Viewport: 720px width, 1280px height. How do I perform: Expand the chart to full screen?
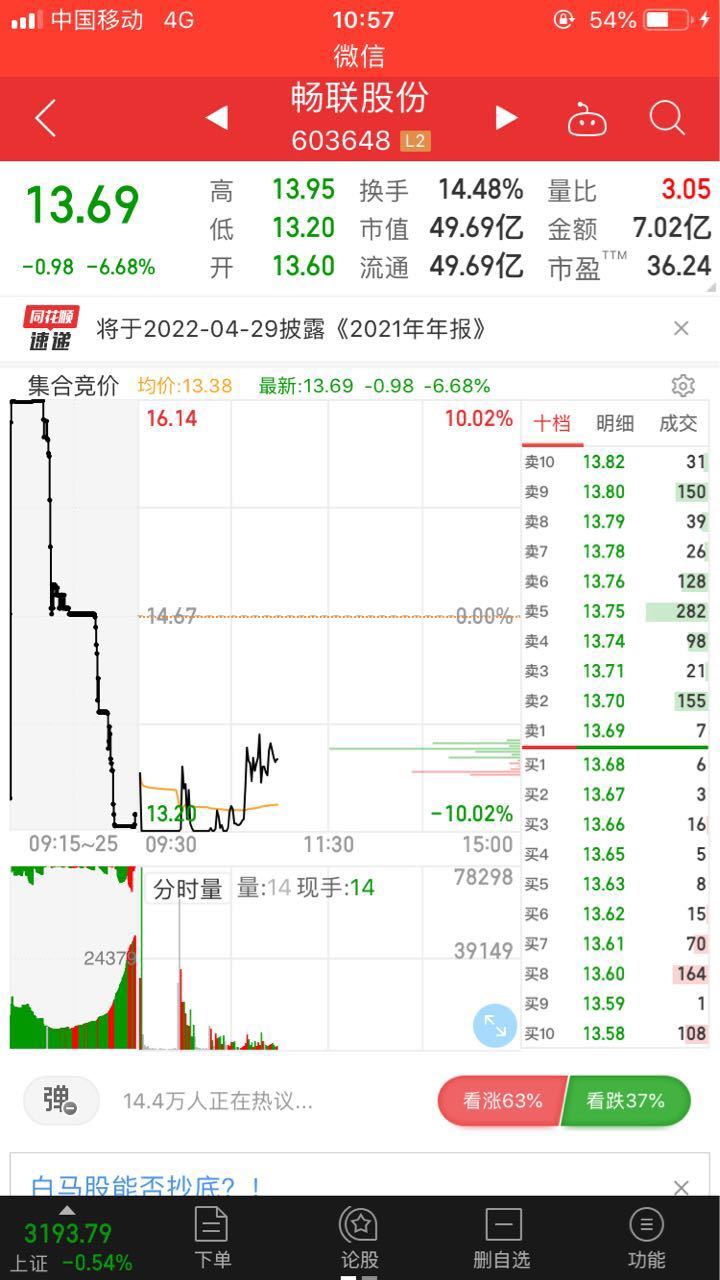[x=494, y=1025]
